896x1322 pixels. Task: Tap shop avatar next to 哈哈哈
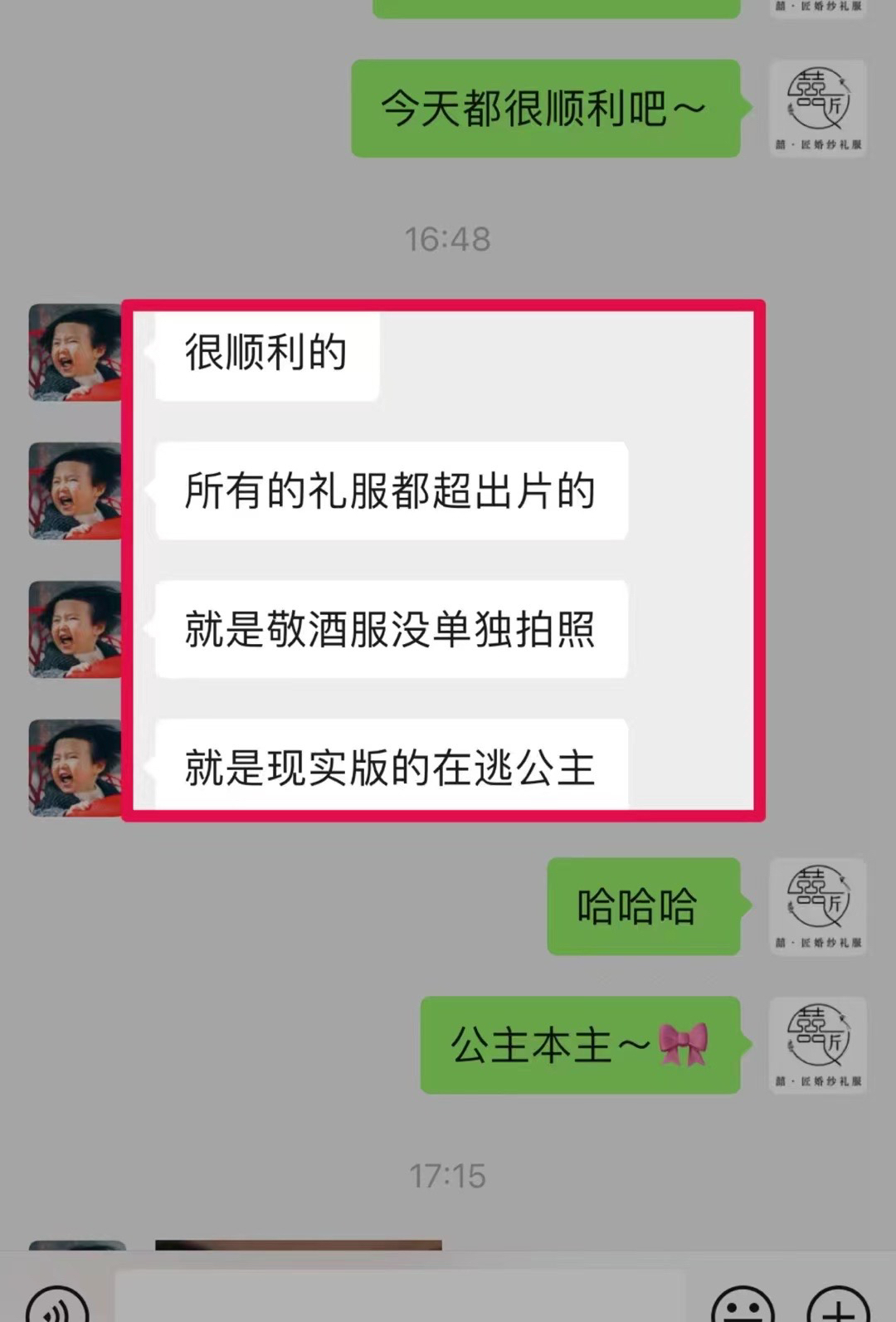(x=818, y=906)
